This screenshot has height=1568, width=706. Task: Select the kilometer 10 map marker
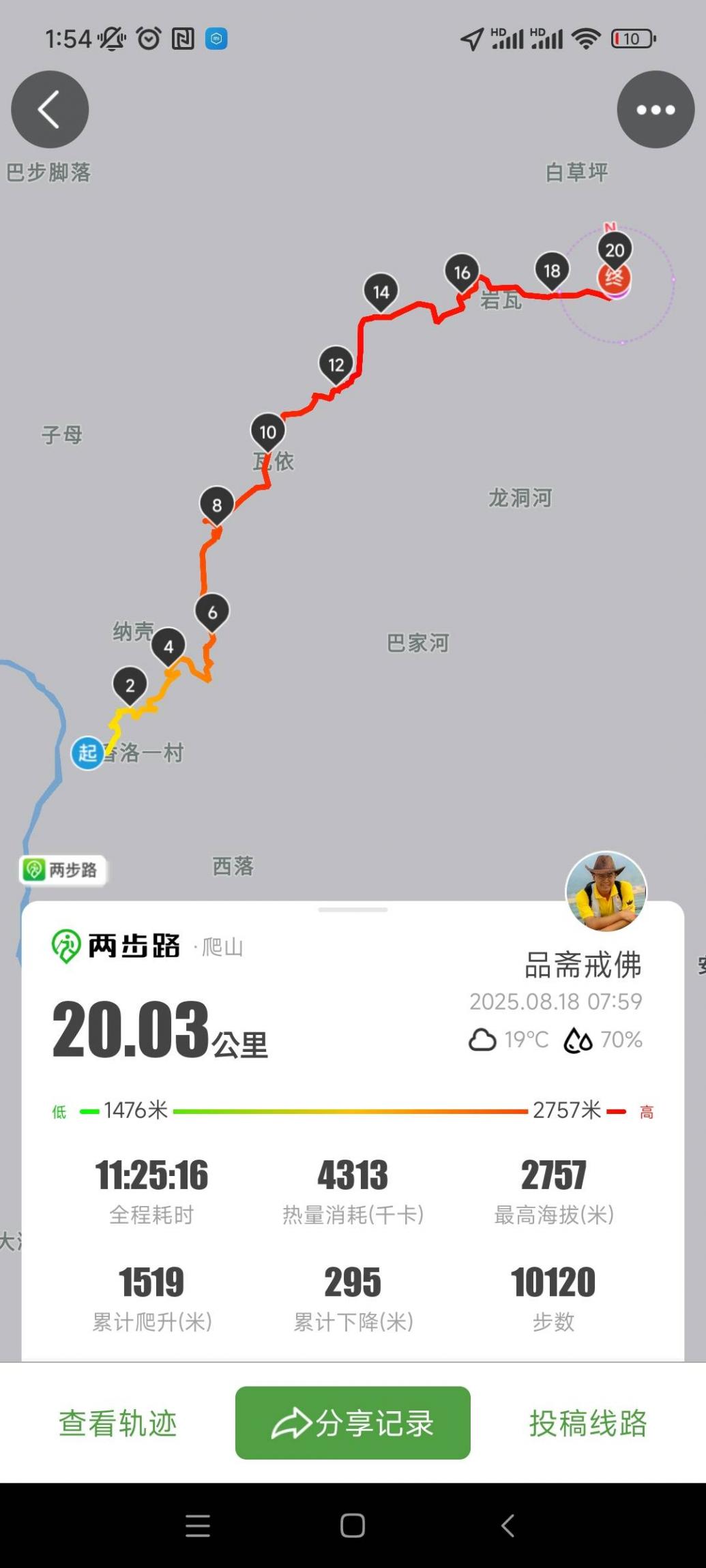pyautogui.click(x=267, y=432)
